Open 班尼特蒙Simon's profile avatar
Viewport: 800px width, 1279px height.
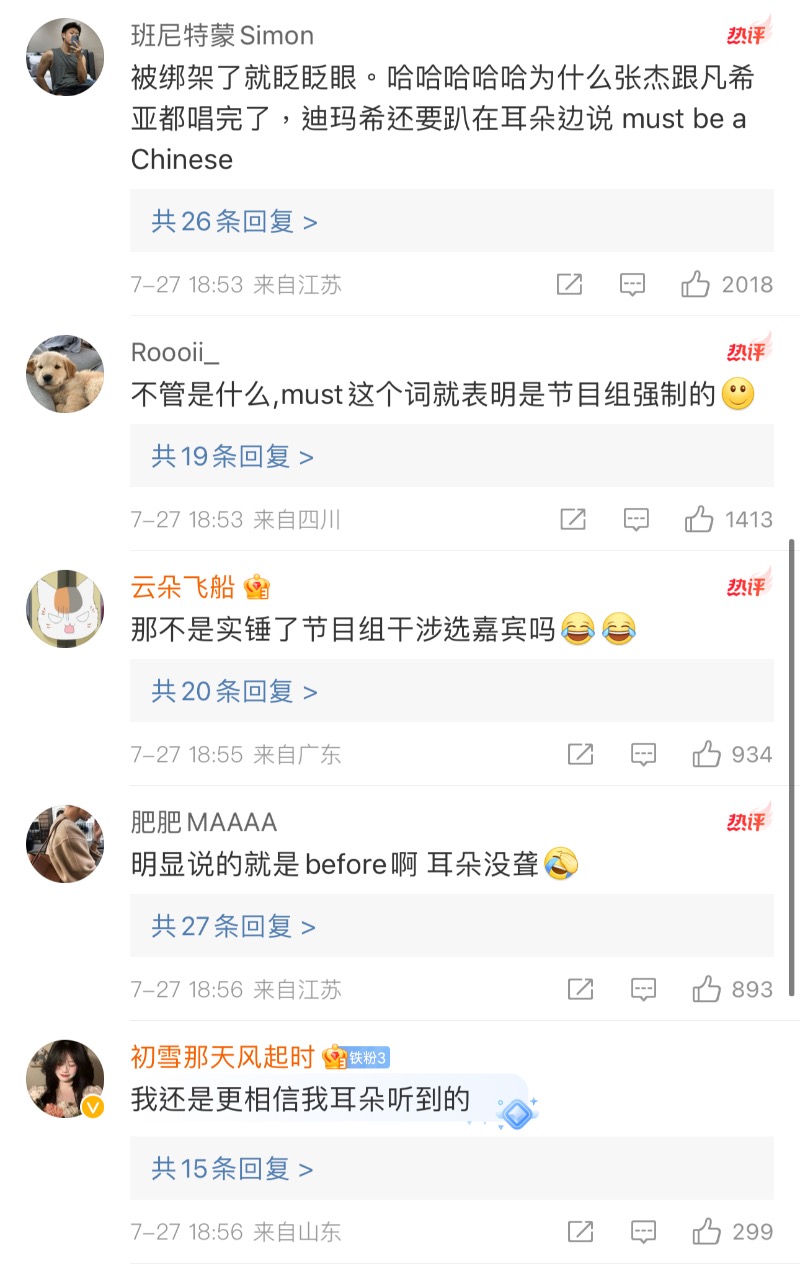click(65, 56)
